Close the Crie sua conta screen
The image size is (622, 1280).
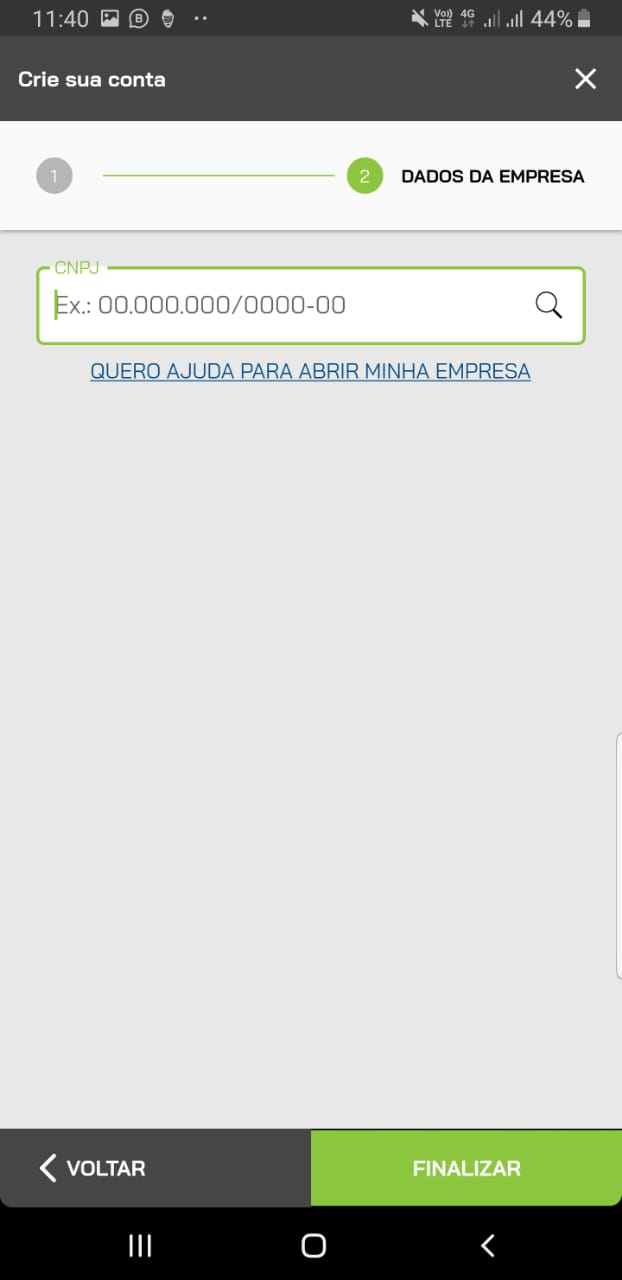coord(585,79)
